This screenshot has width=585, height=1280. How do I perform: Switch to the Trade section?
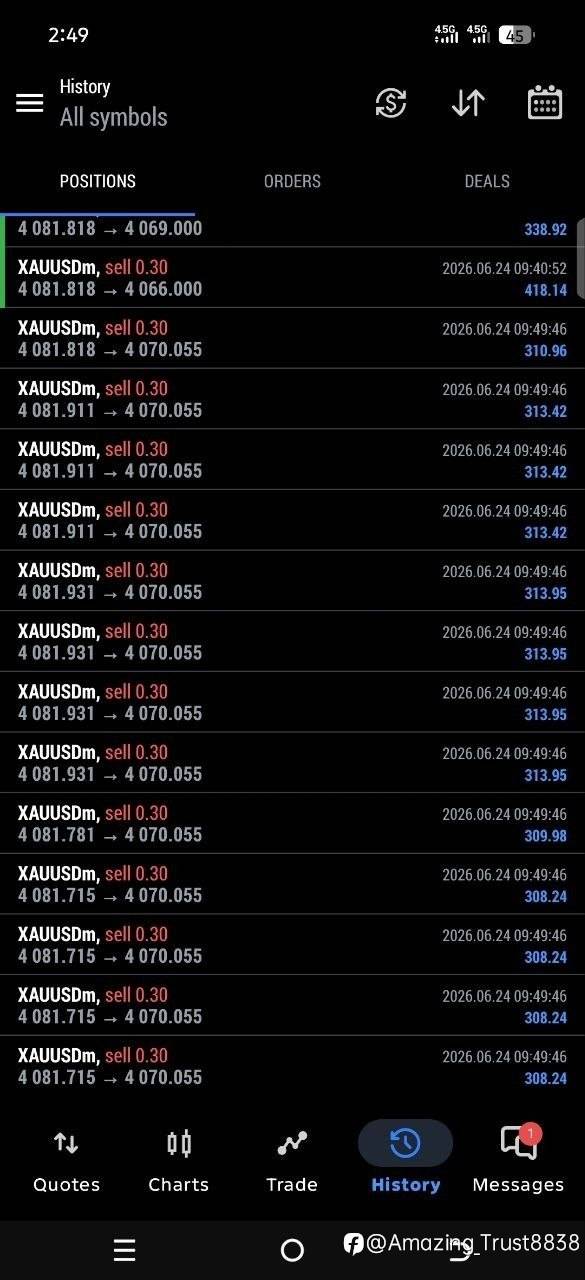[291, 1160]
